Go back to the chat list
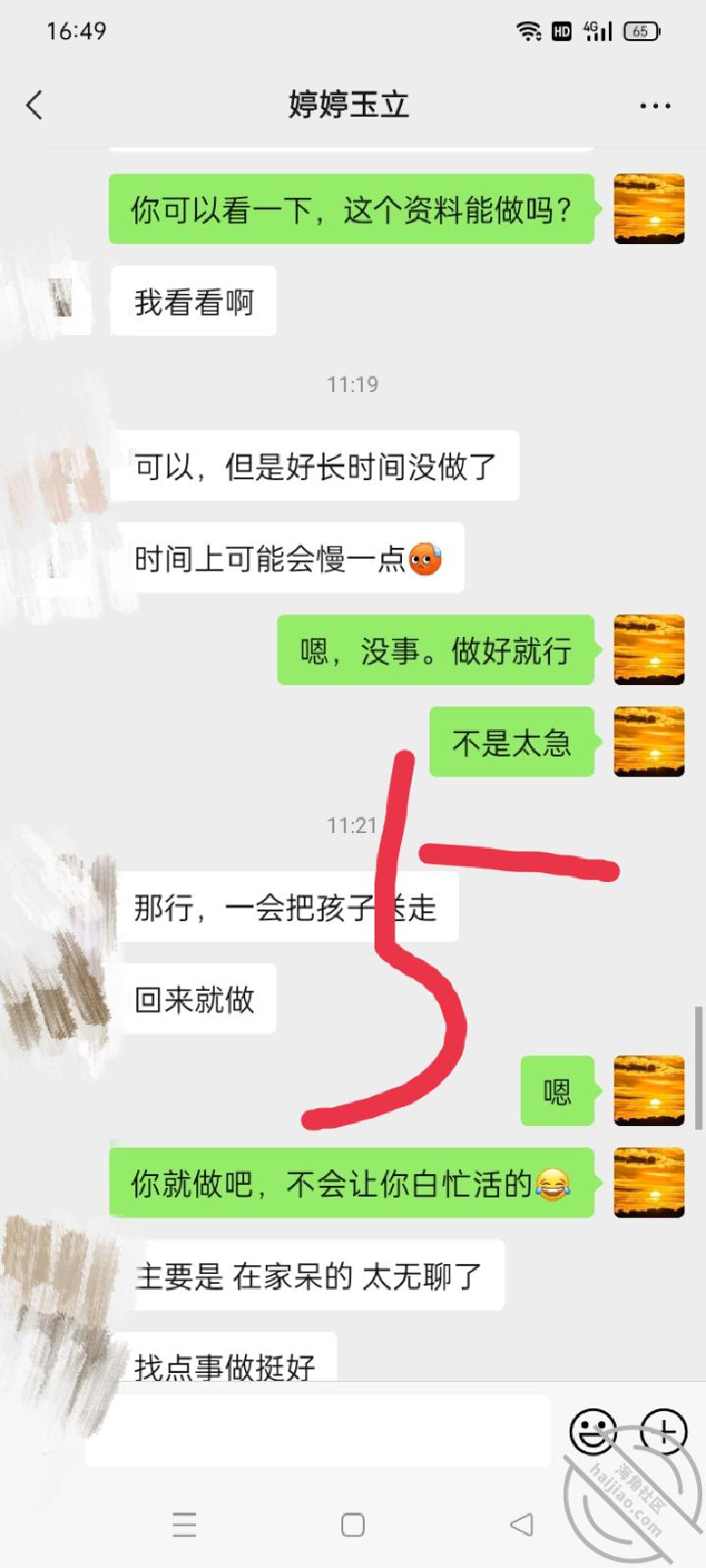 pyautogui.click(x=35, y=105)
